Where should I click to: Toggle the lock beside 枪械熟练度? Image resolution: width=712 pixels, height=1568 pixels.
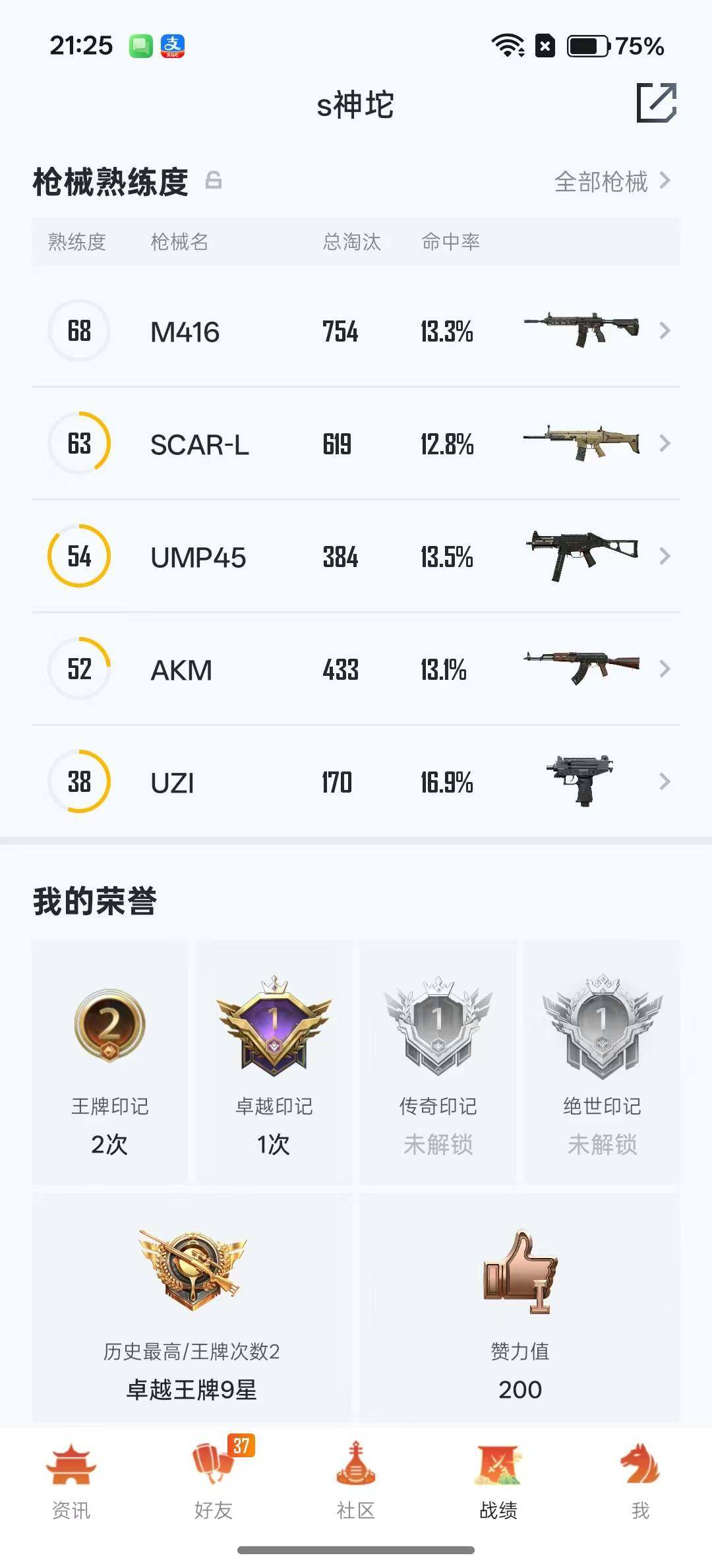[x=213, y=178]
